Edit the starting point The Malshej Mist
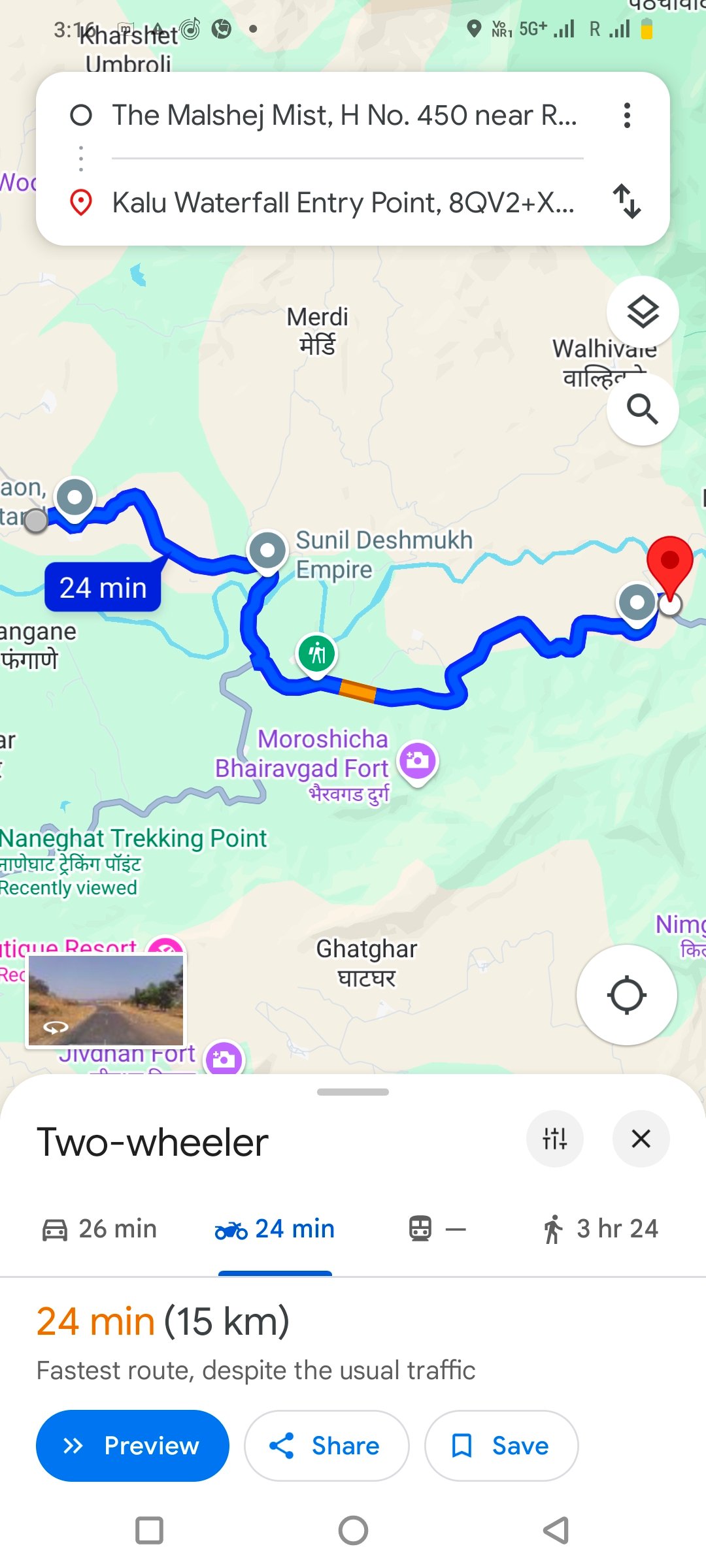 point(345,116)
